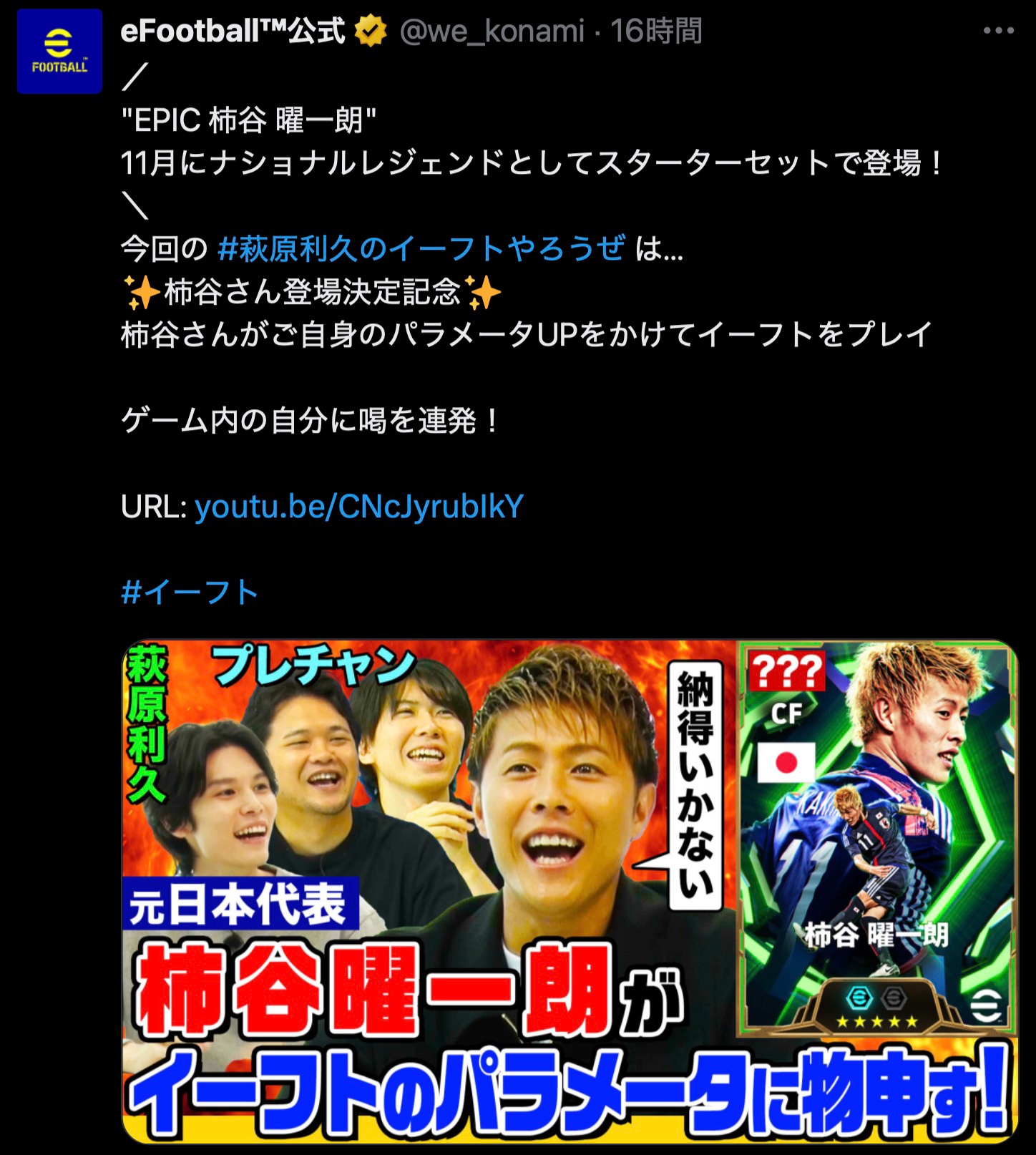Open the eFootball profile avatar

tap(59, 52)
